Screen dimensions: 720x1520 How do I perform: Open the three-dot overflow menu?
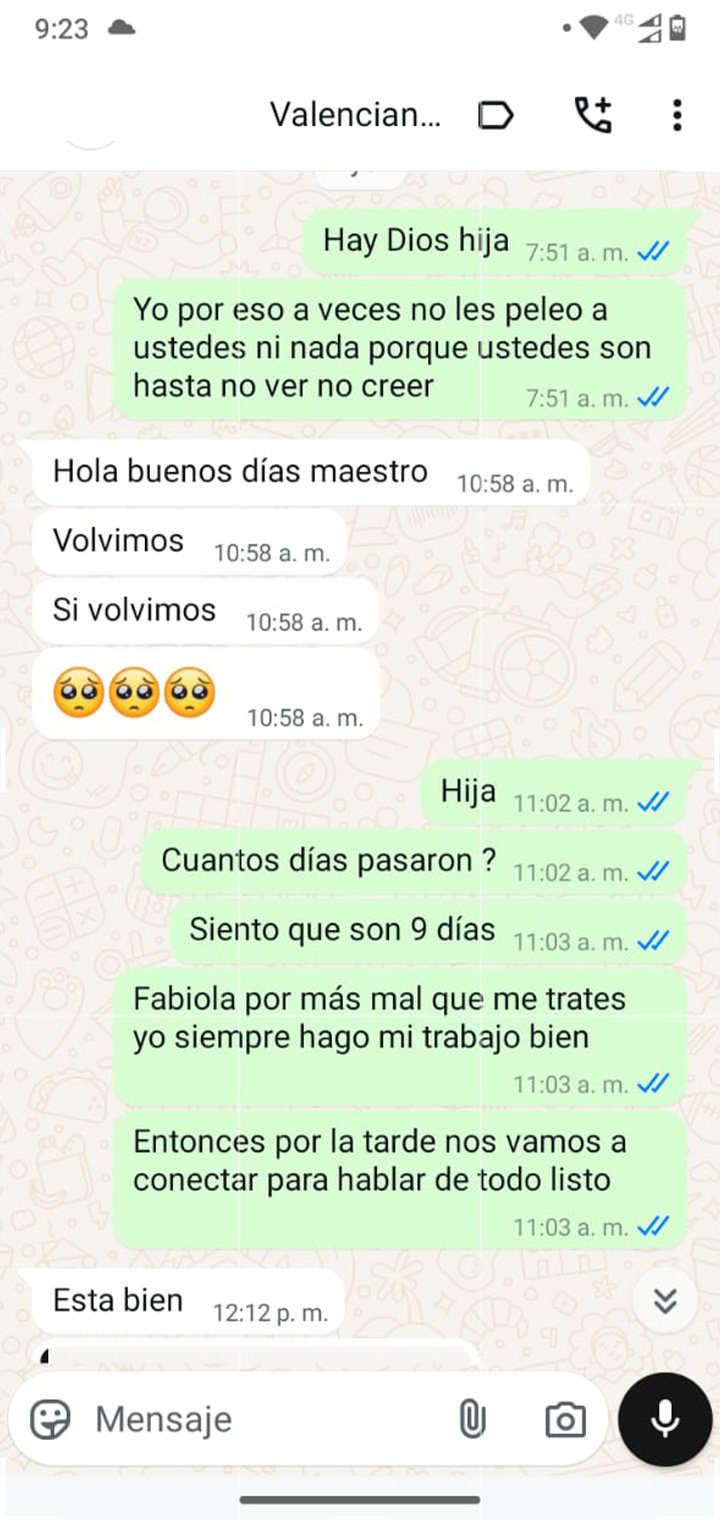pos(677,115)
